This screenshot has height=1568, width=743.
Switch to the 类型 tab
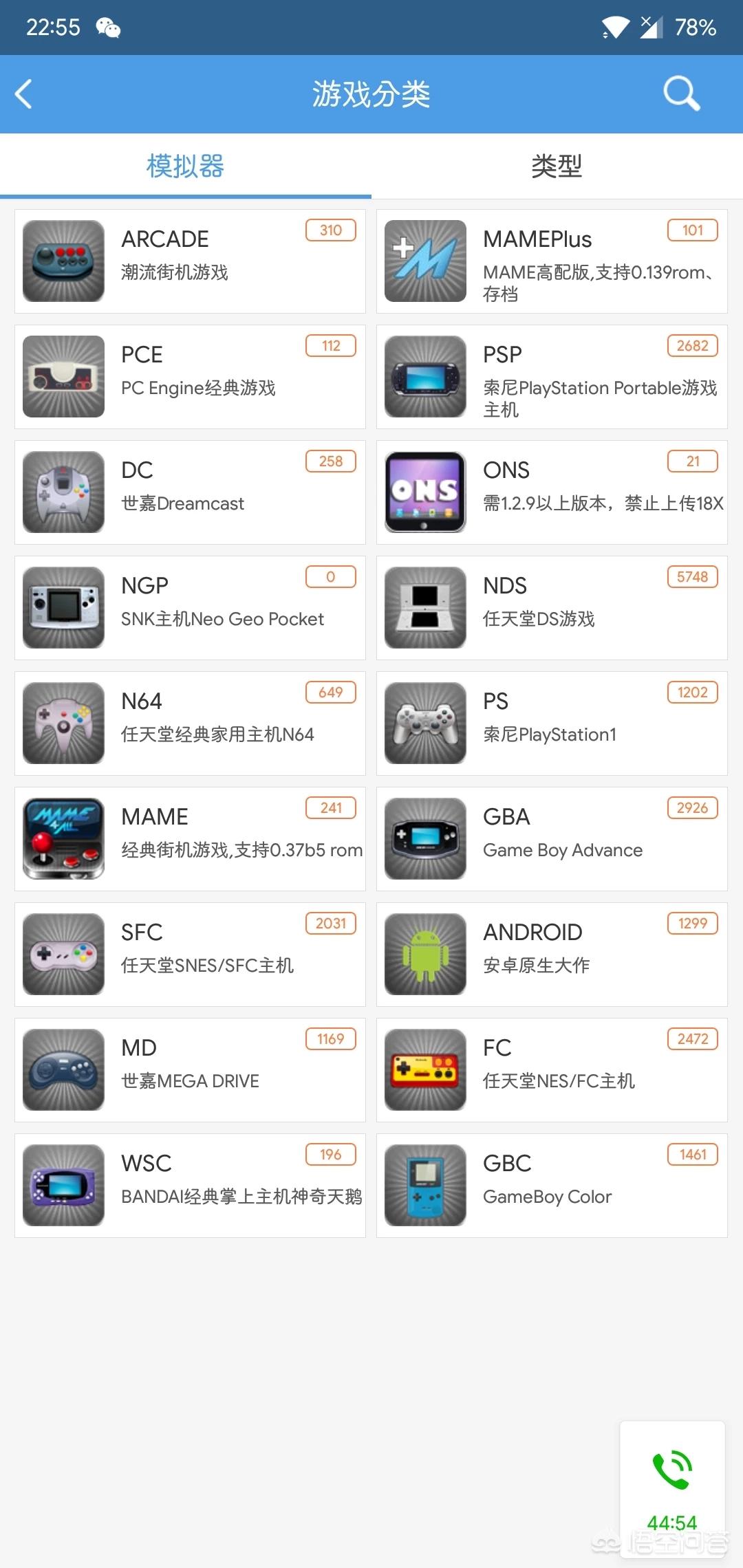[x=557, y=166]
